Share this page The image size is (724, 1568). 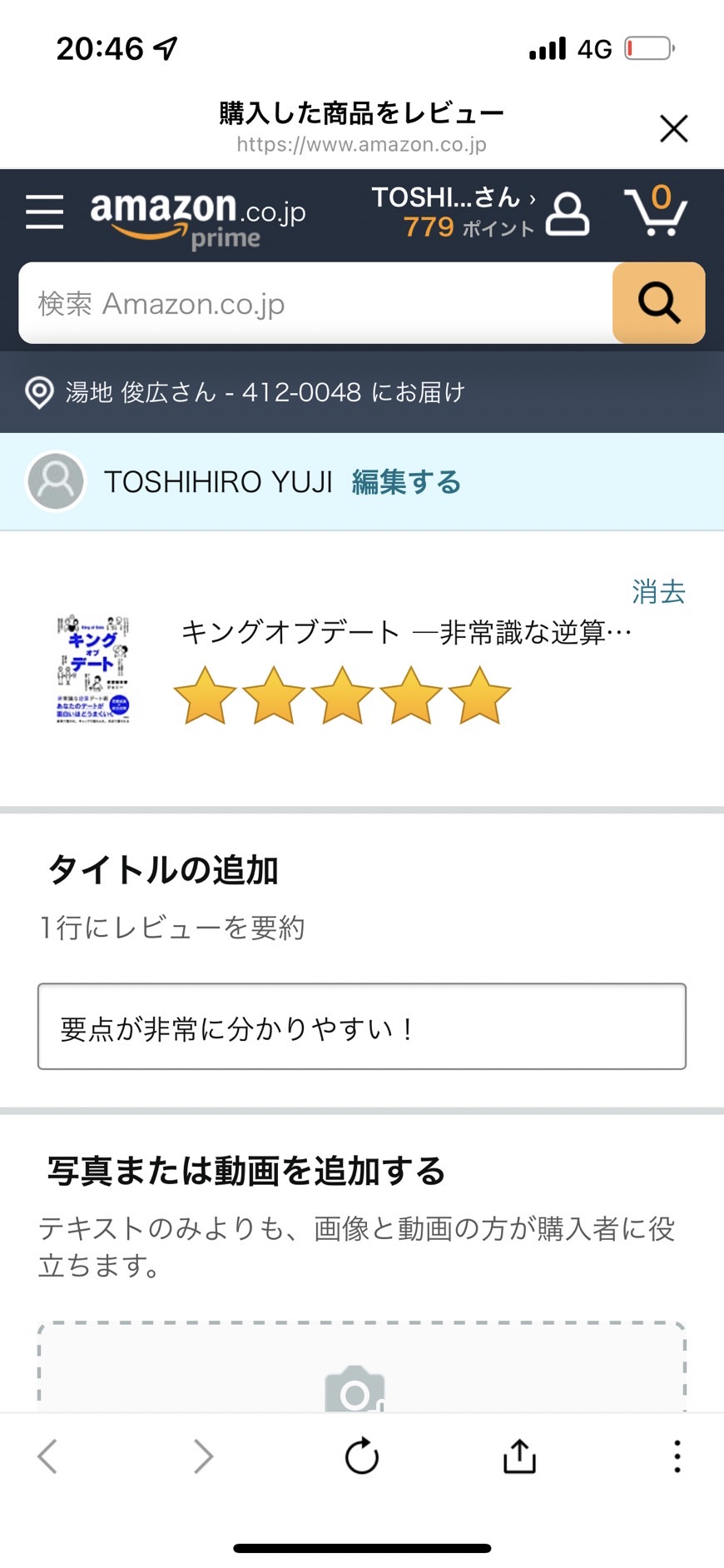(519, 1456)
